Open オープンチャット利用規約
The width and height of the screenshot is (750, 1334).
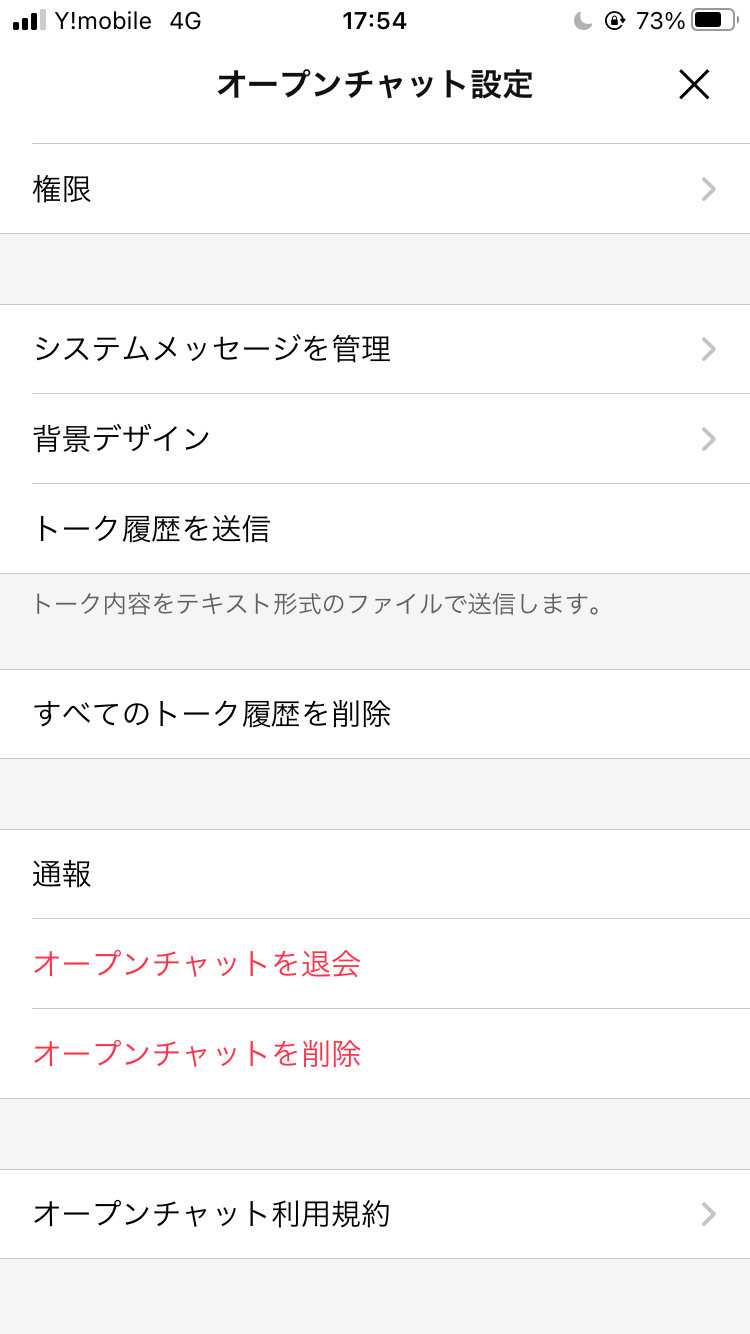375,1214
